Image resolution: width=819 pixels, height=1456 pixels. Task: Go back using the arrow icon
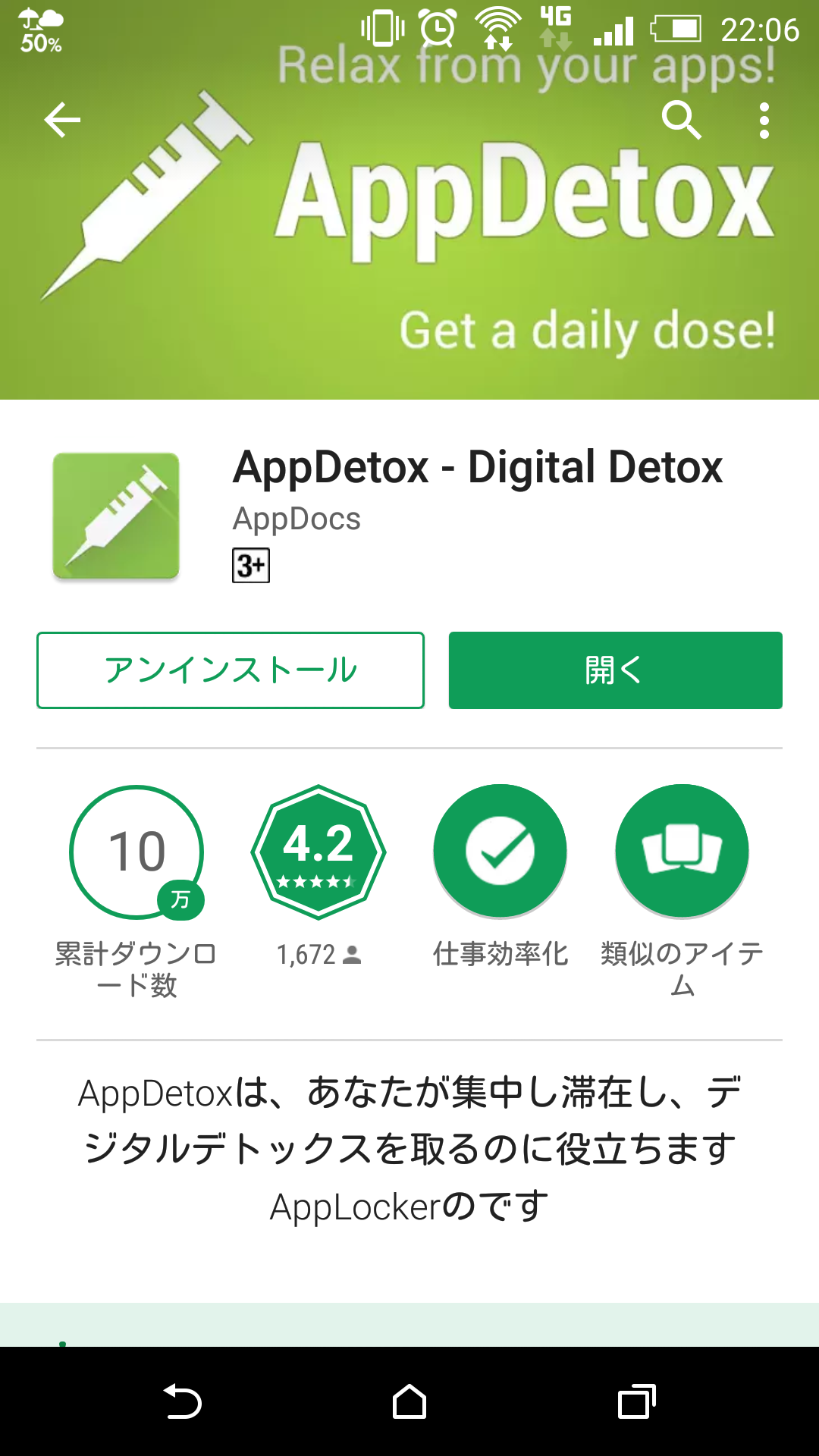tap(62, 120)
